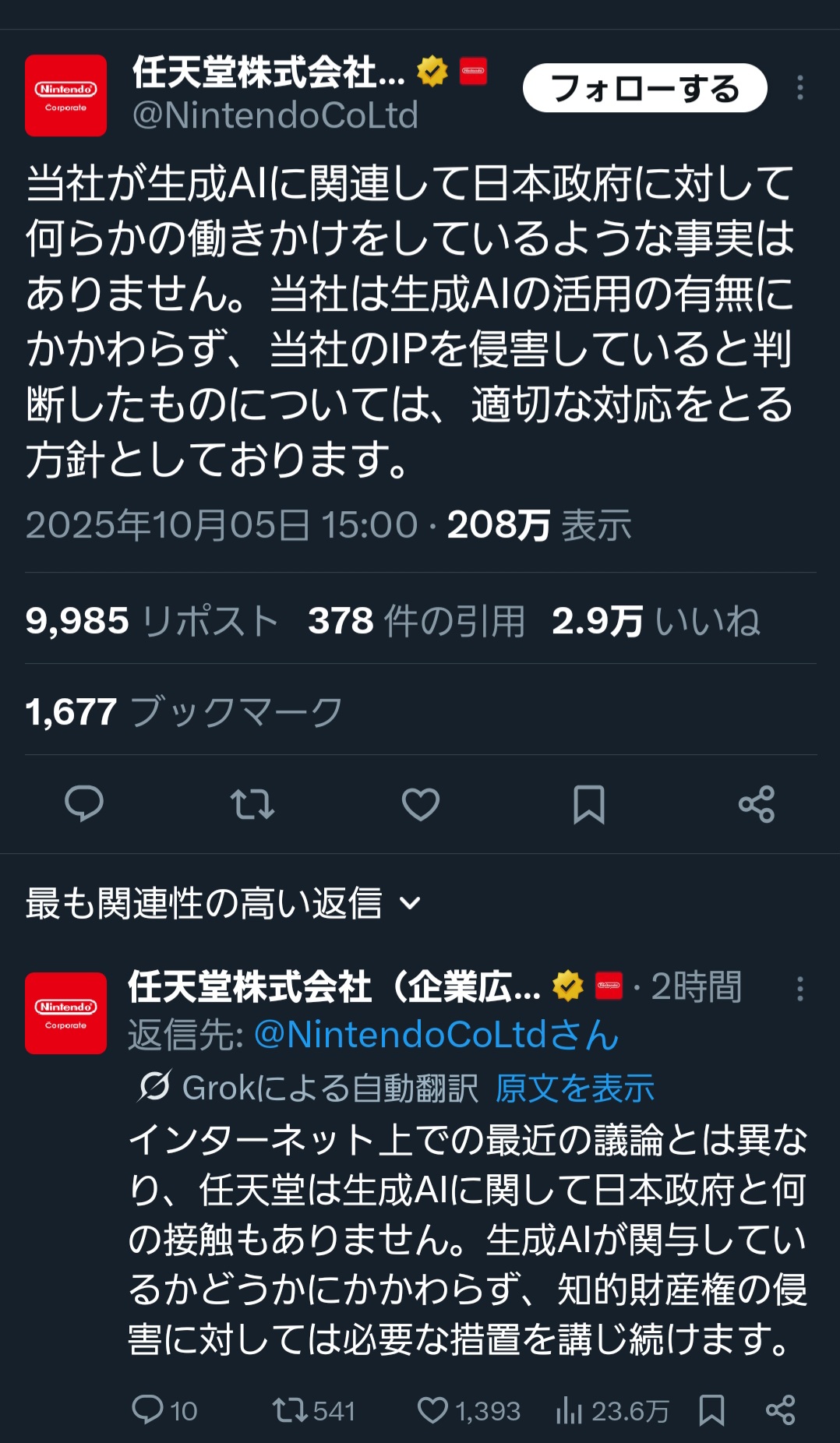Like the main Nintendo post

point(420,803)
